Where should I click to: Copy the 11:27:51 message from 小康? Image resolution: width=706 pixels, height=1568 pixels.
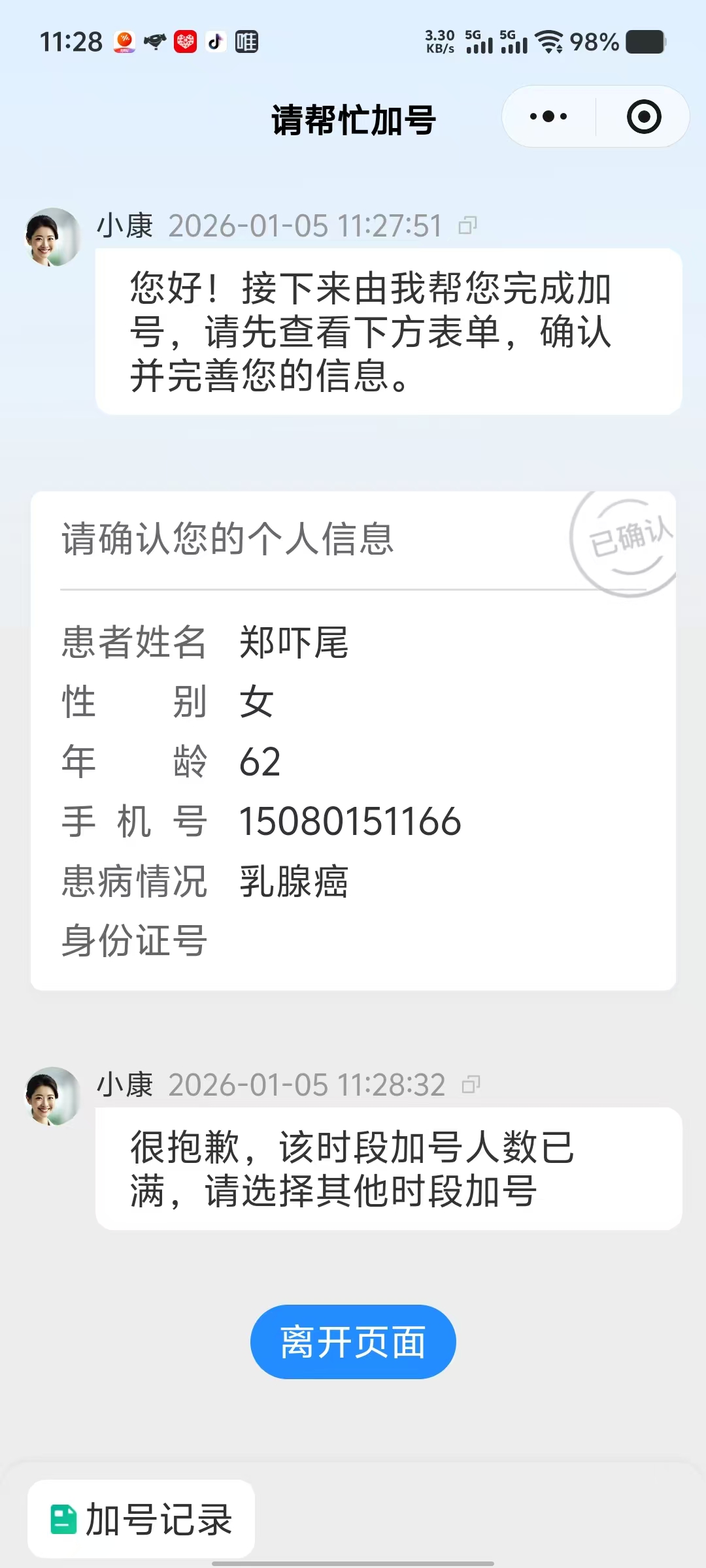point(468,226)
